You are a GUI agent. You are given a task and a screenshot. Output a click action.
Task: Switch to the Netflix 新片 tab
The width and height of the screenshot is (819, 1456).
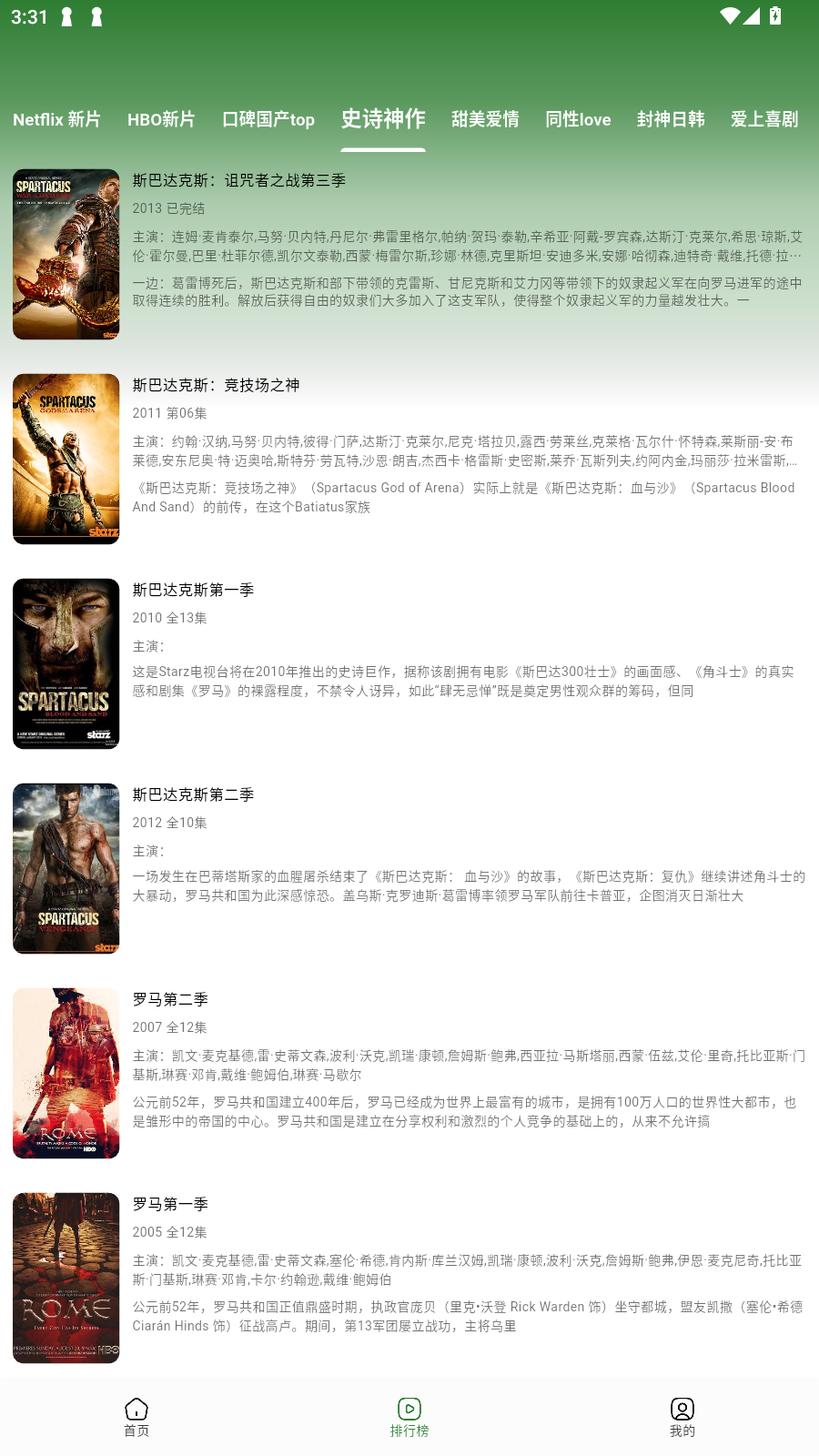[56, 119]
